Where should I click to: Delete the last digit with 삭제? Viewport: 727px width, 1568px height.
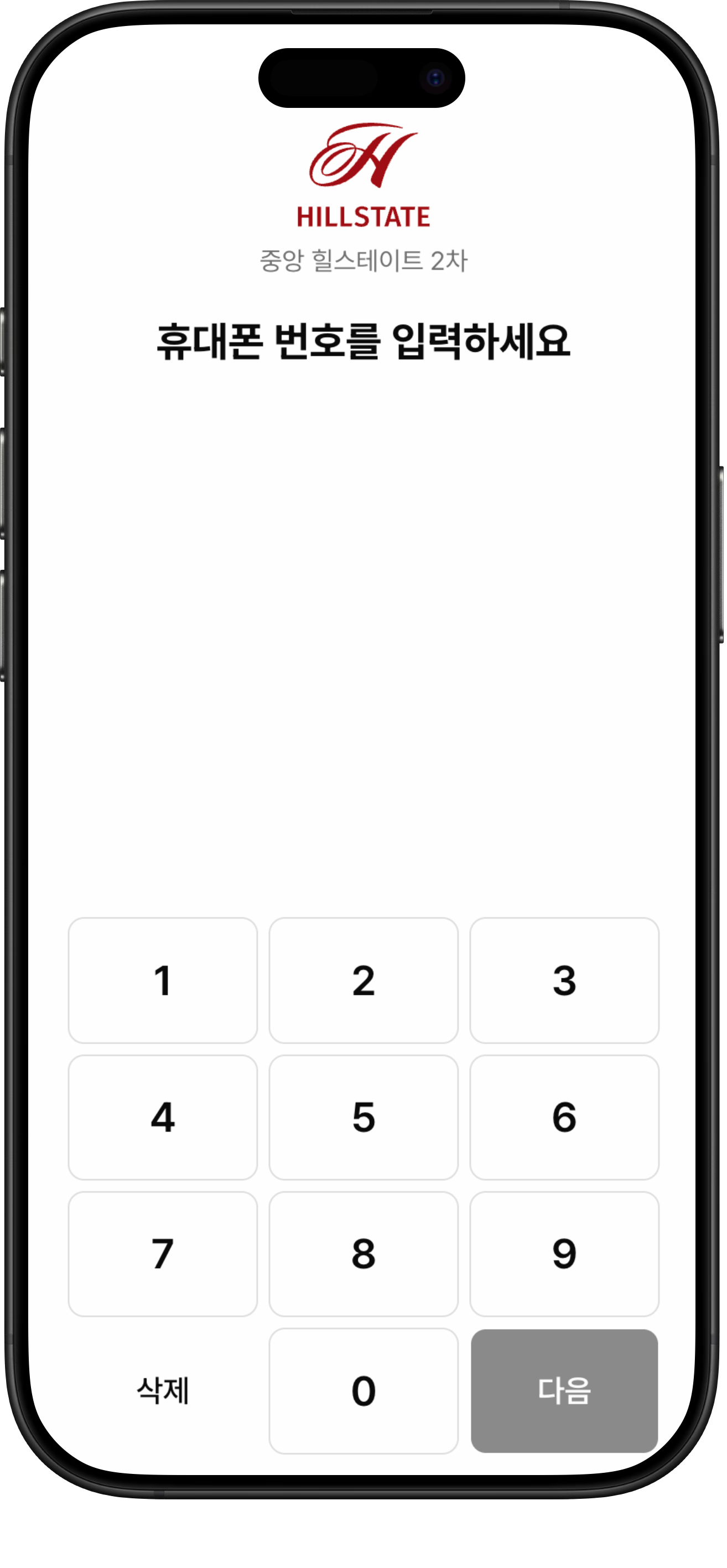163,1391
